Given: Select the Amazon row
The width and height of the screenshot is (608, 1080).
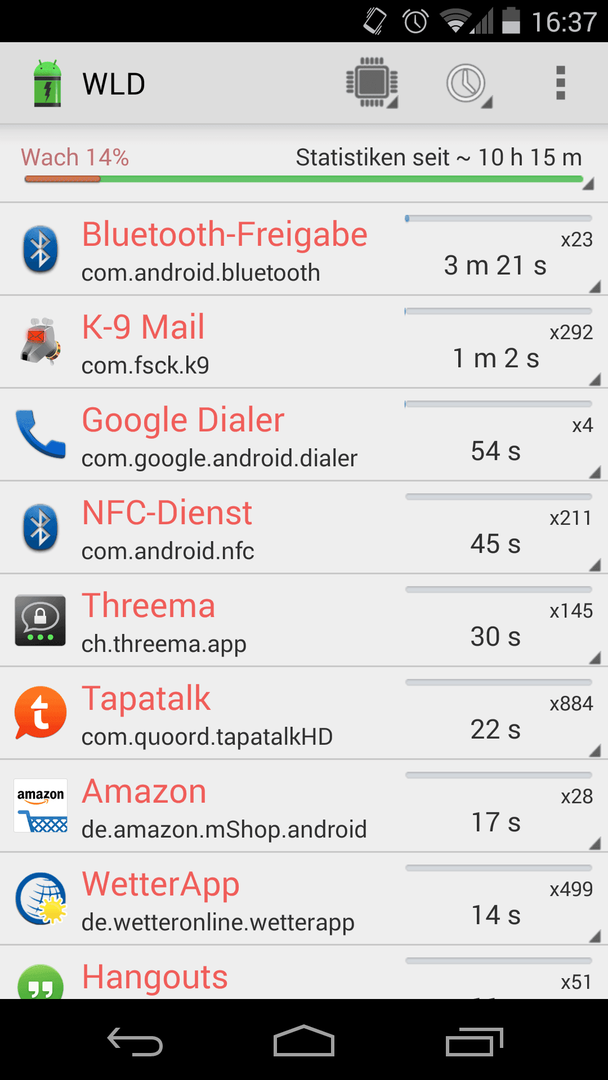Looking at the screenshot, I should pyautogui.click(x=304, y=806).
